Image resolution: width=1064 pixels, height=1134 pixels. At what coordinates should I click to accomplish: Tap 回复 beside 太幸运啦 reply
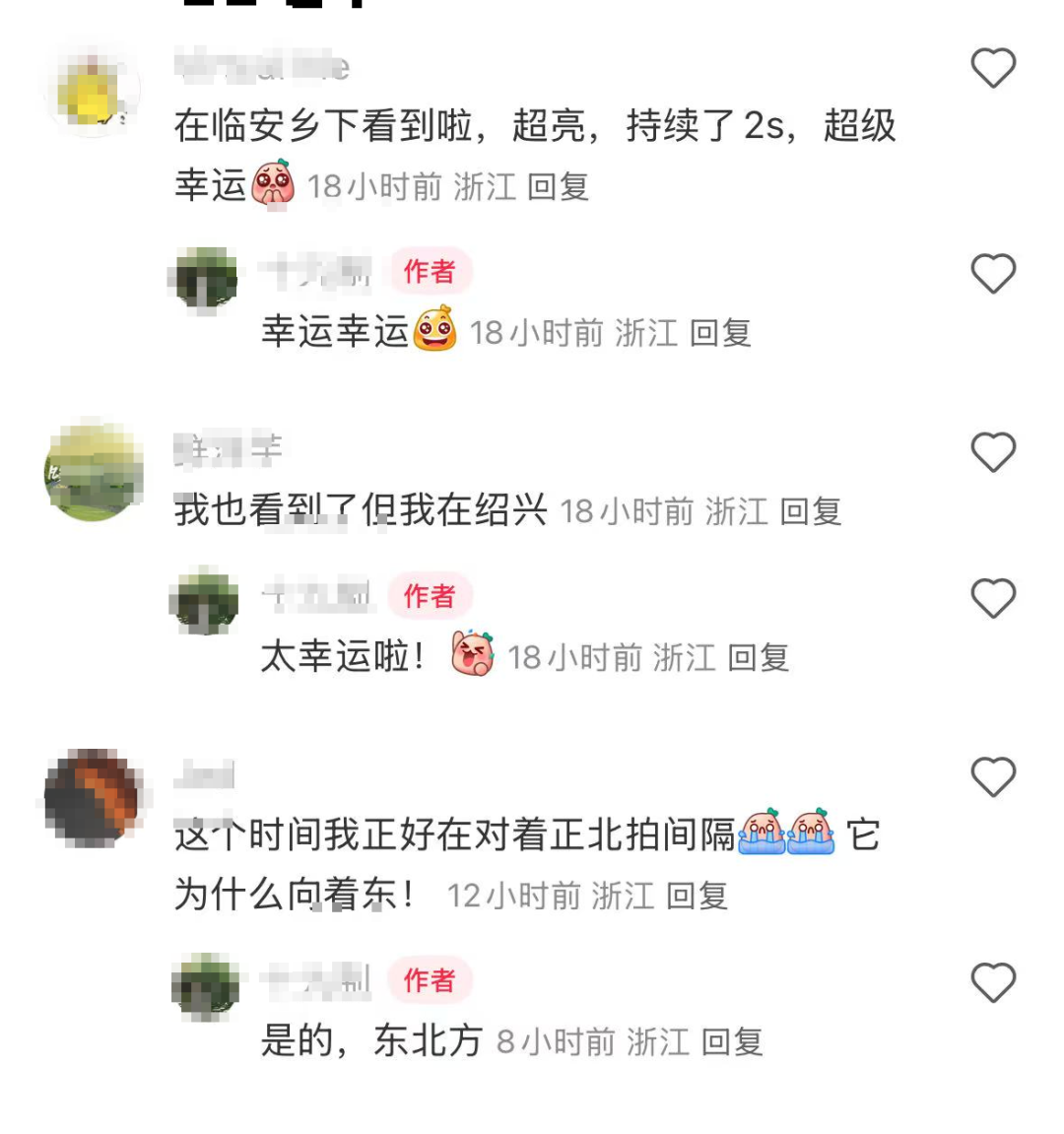click(x=758, y=657)
